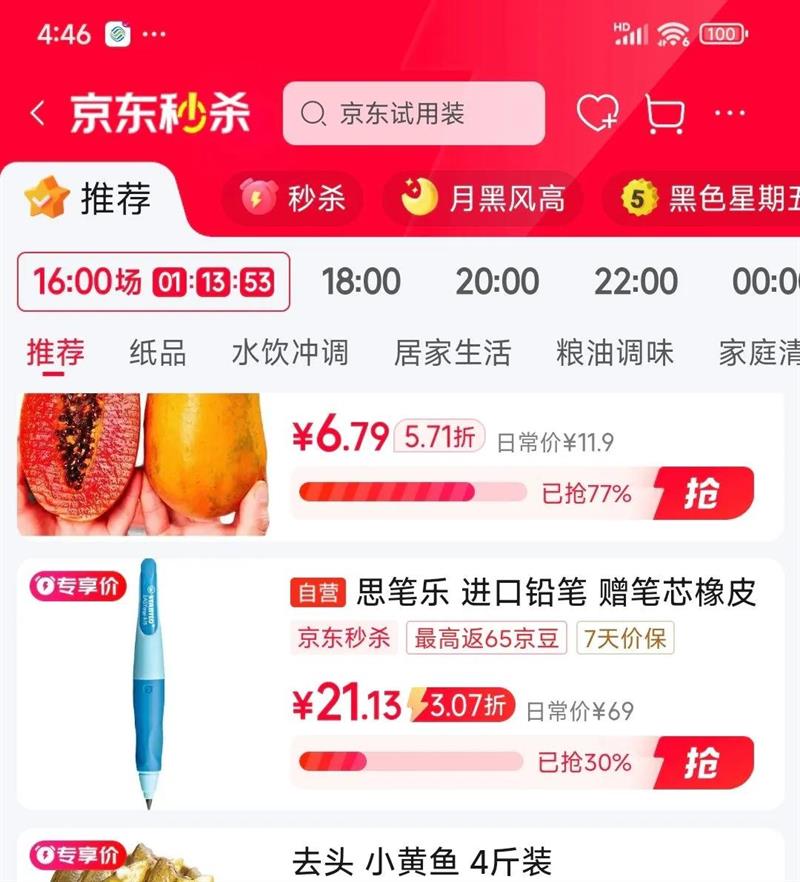The height and width of the screenshot is (882, 800).
Task: Select the 16:00场 time slot
Action: coord(154,282)
